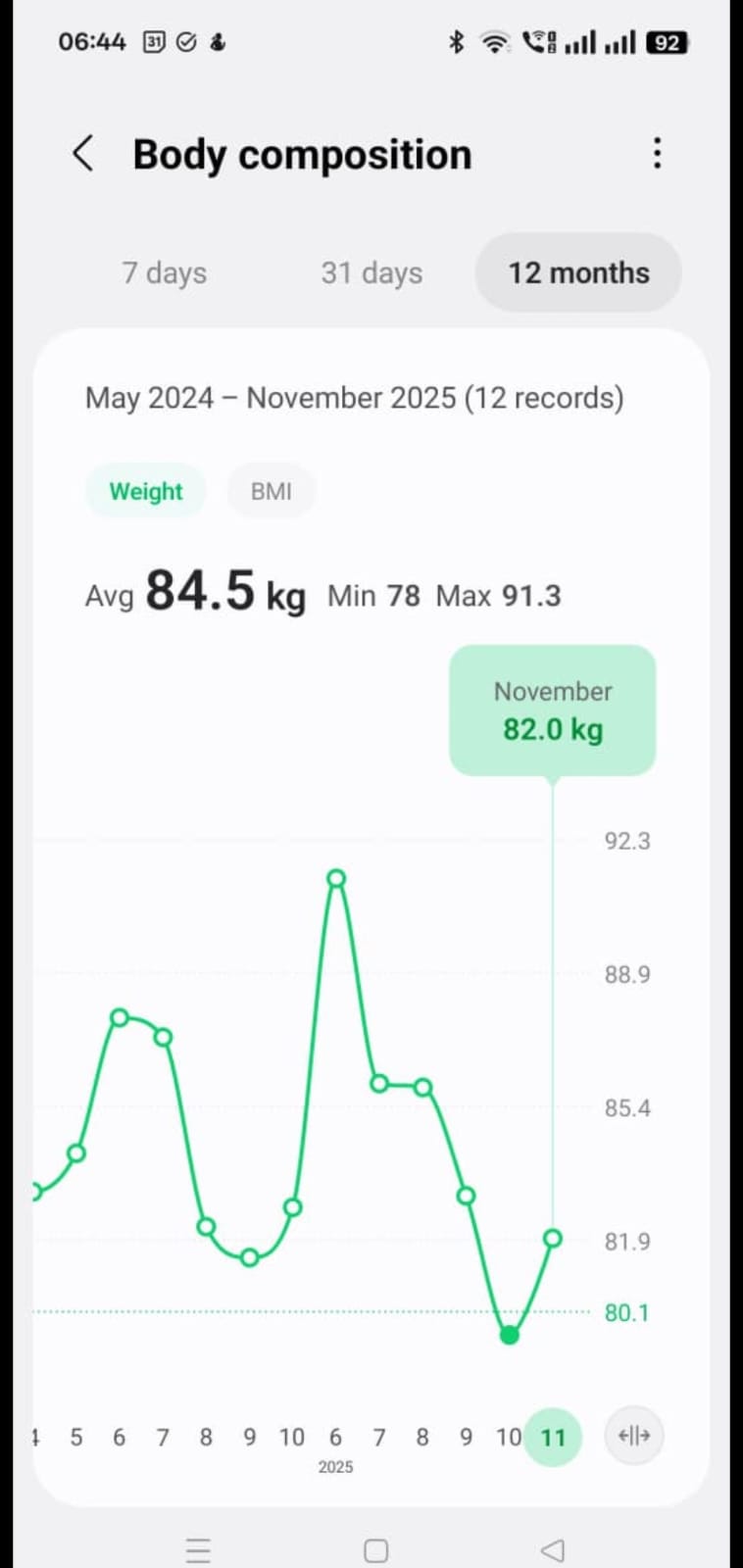Image resolution: width=743 pixels, height=1568 pixels.
Task: Switch to the 31 days view
Action: click(371, 272)
